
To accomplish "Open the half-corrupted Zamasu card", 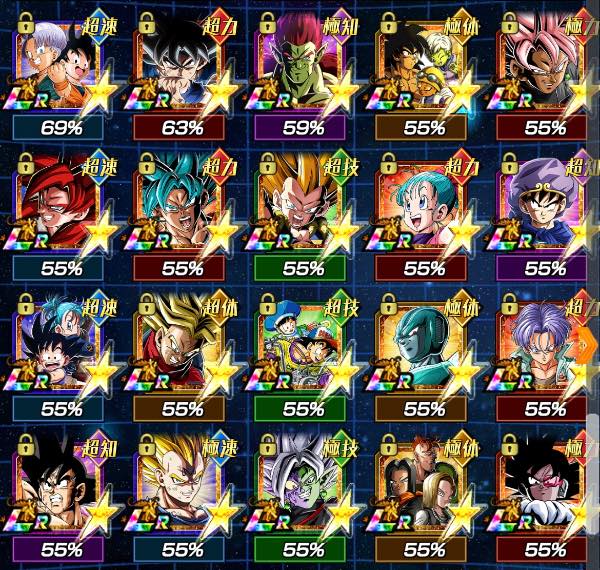I will tap(303, 488).
